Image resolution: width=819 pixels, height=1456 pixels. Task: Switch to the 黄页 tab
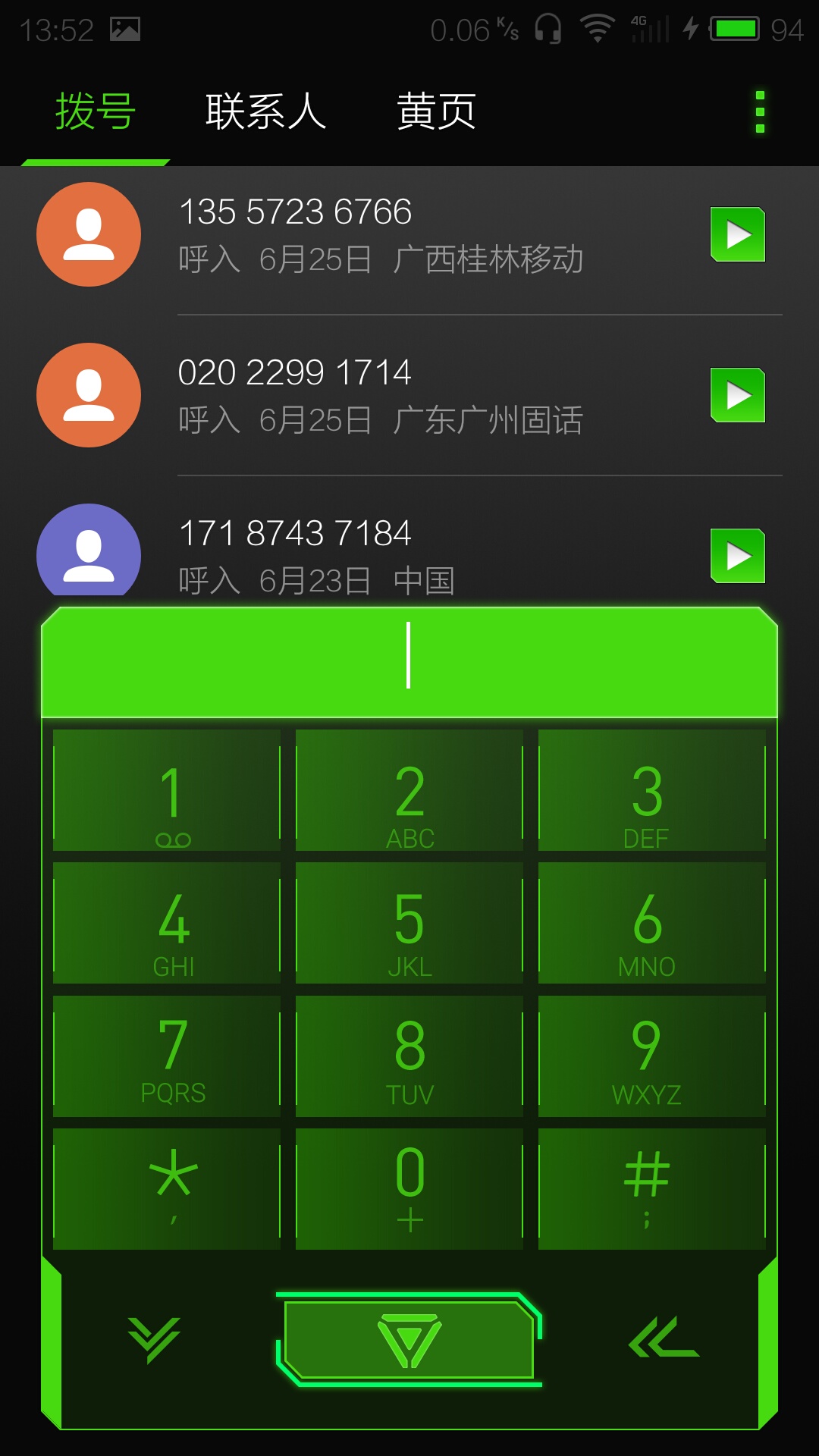(436, 111)
